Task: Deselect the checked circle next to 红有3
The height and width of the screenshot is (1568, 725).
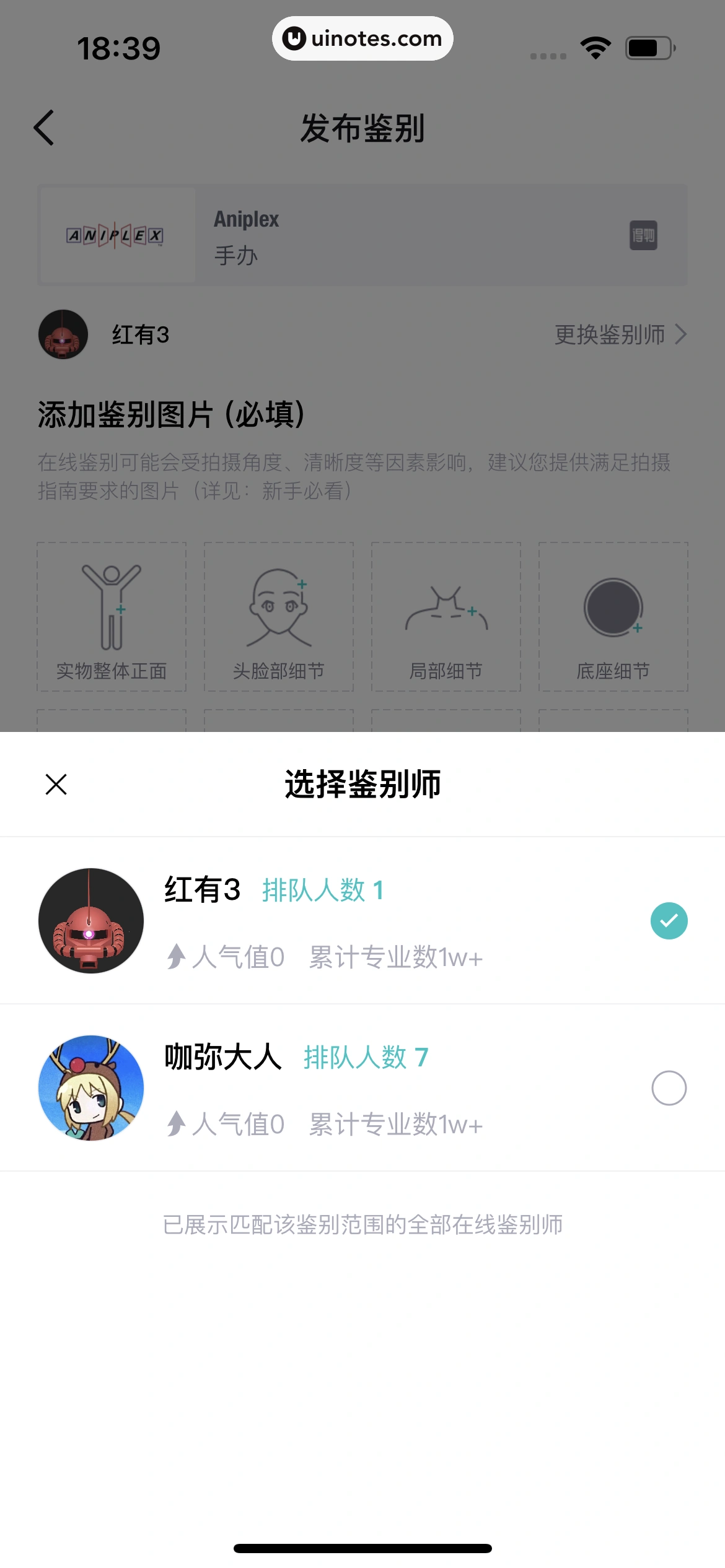Action: pyautogui.click(x=669, y=921)
